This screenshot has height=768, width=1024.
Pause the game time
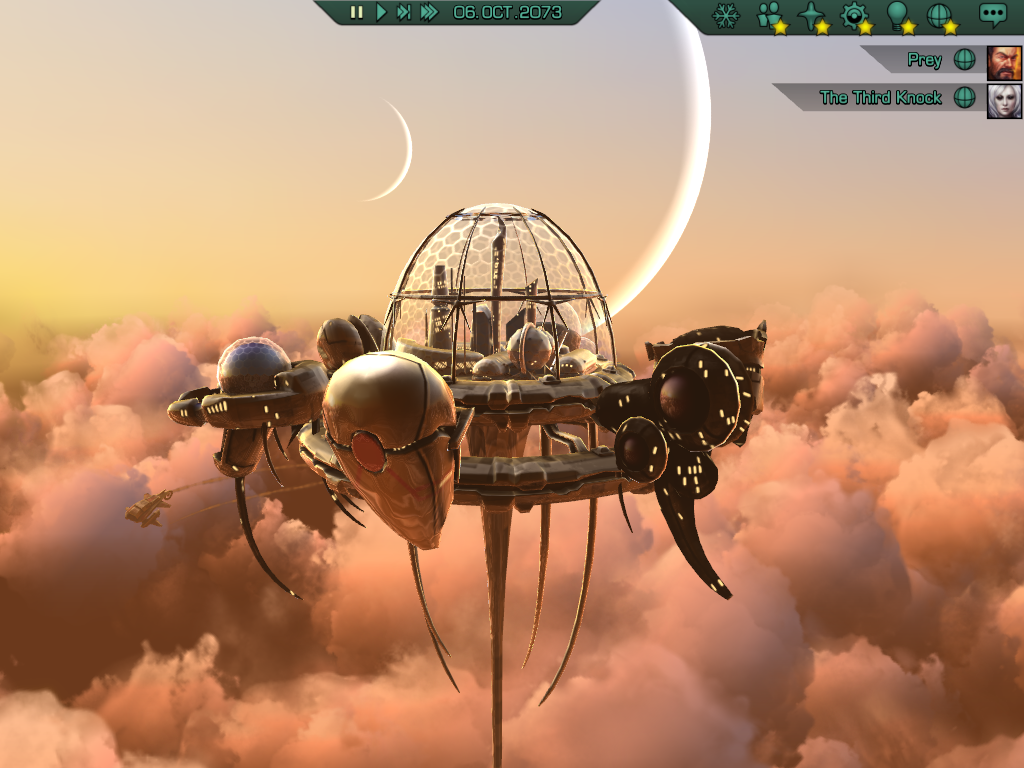pos(356,13)
